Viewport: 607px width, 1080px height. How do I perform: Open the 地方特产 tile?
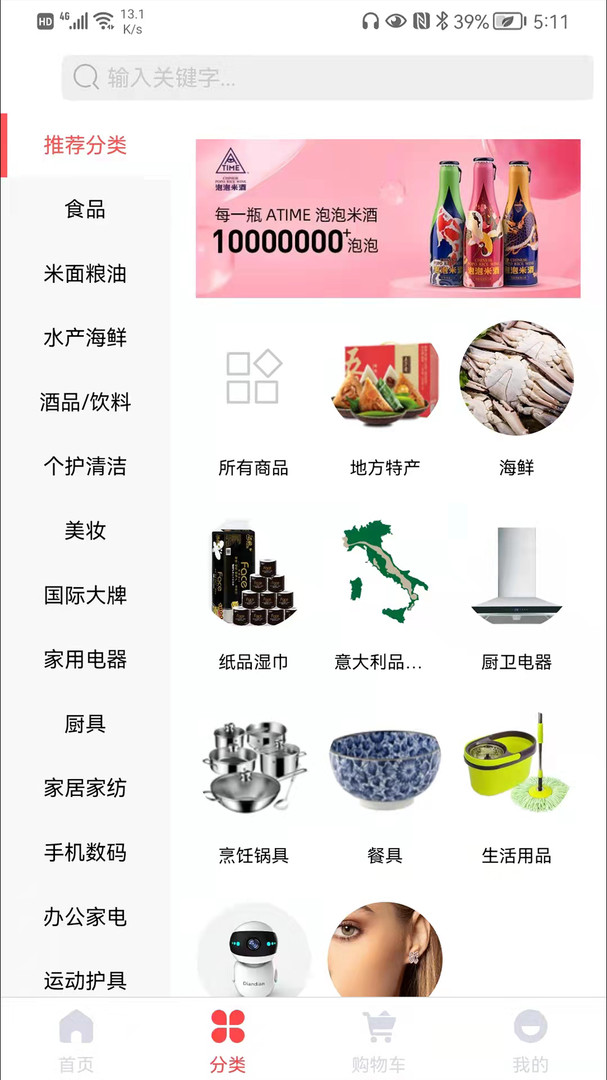click(x=385, y=399)
